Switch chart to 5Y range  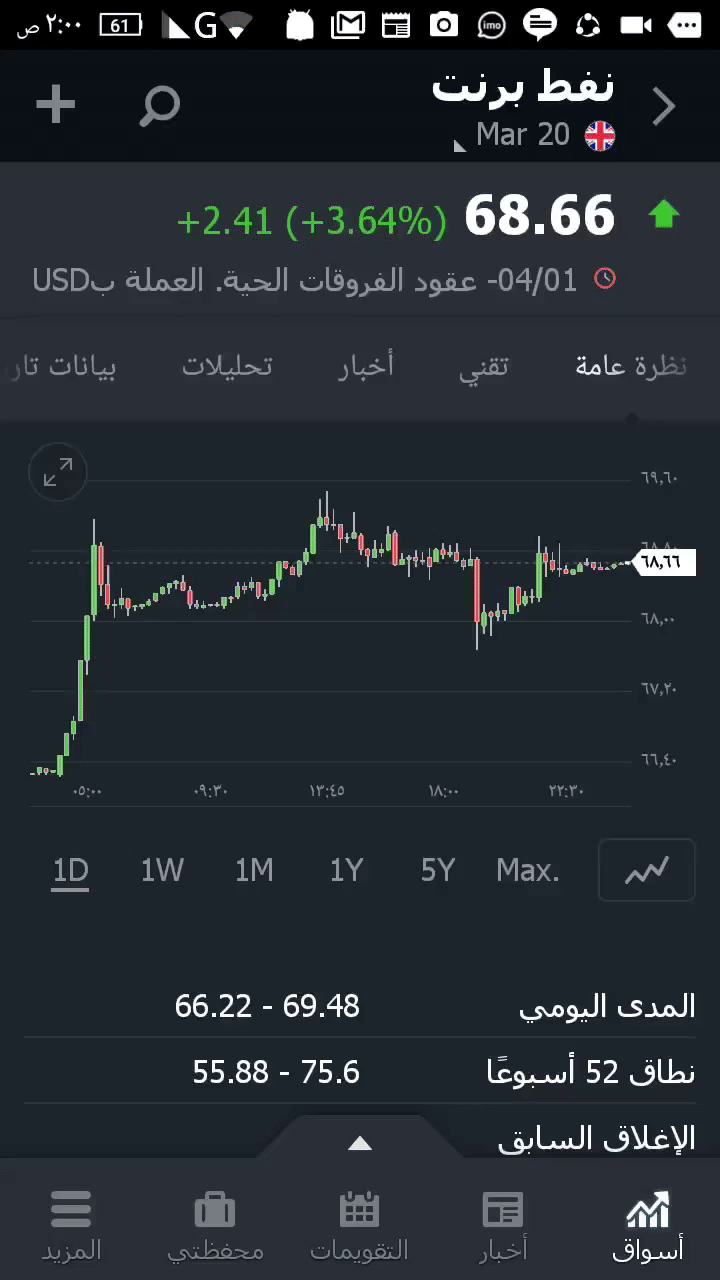click(438, 870)
